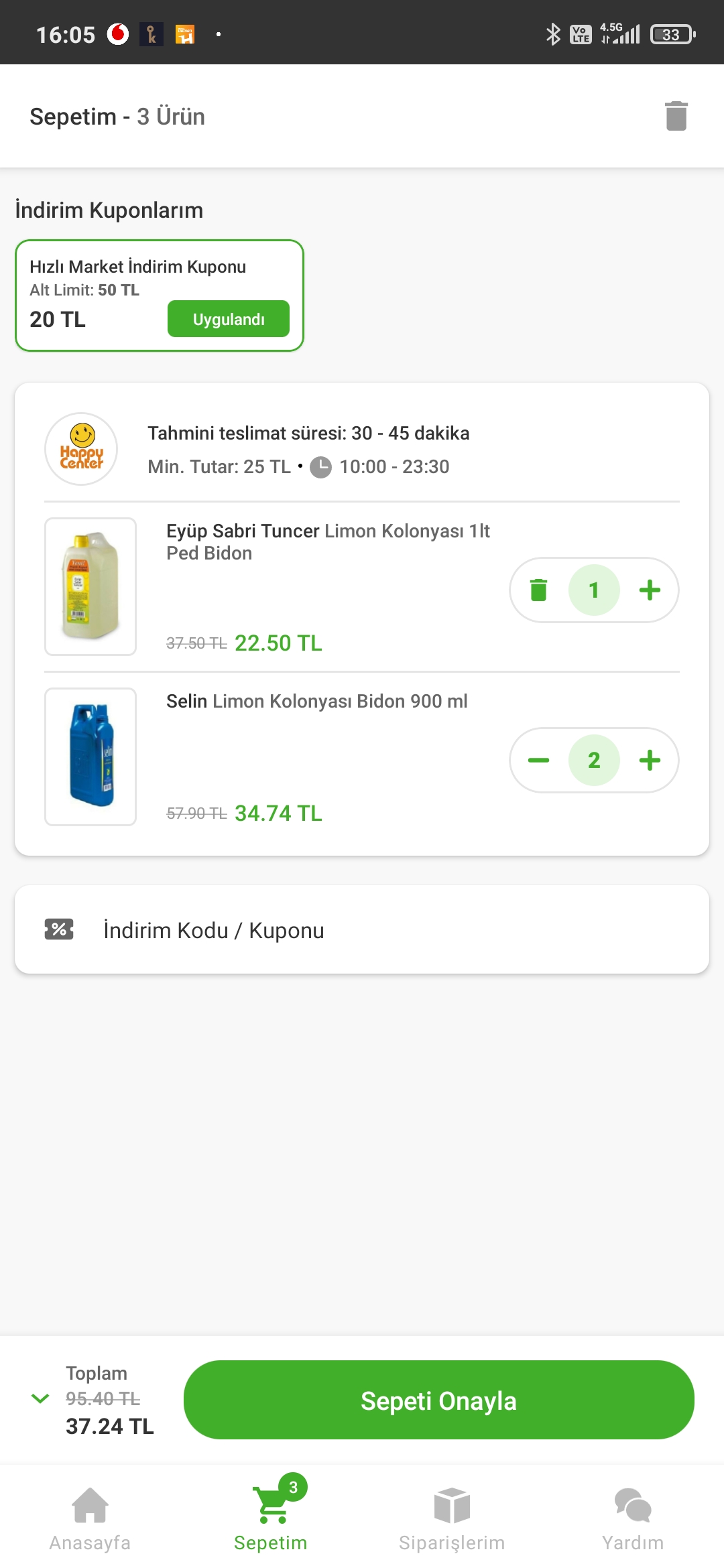Decrease quantity of Selin Limon Kolonyası

pos(538,760)
